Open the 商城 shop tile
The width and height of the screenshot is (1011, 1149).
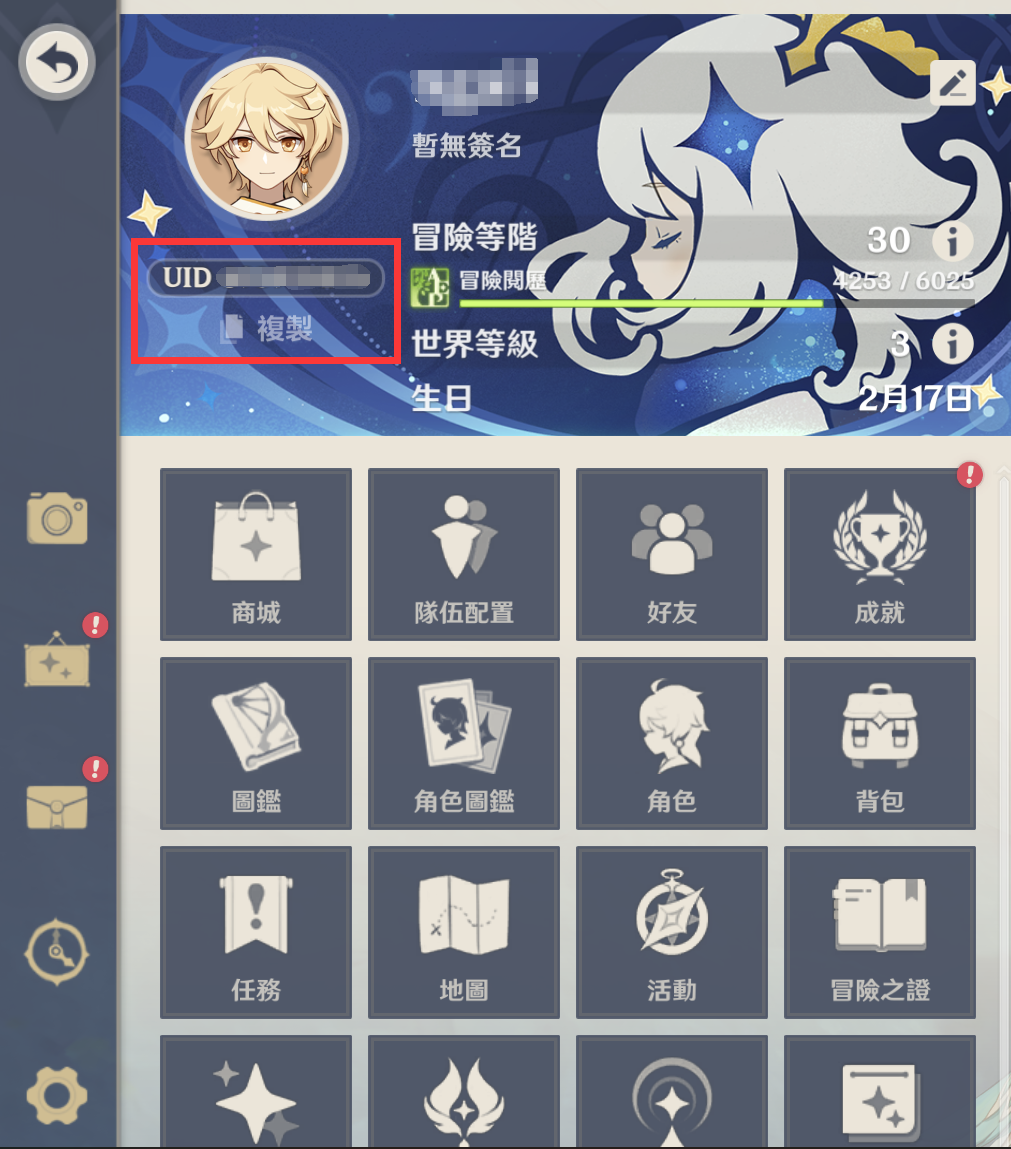point(256,554)
